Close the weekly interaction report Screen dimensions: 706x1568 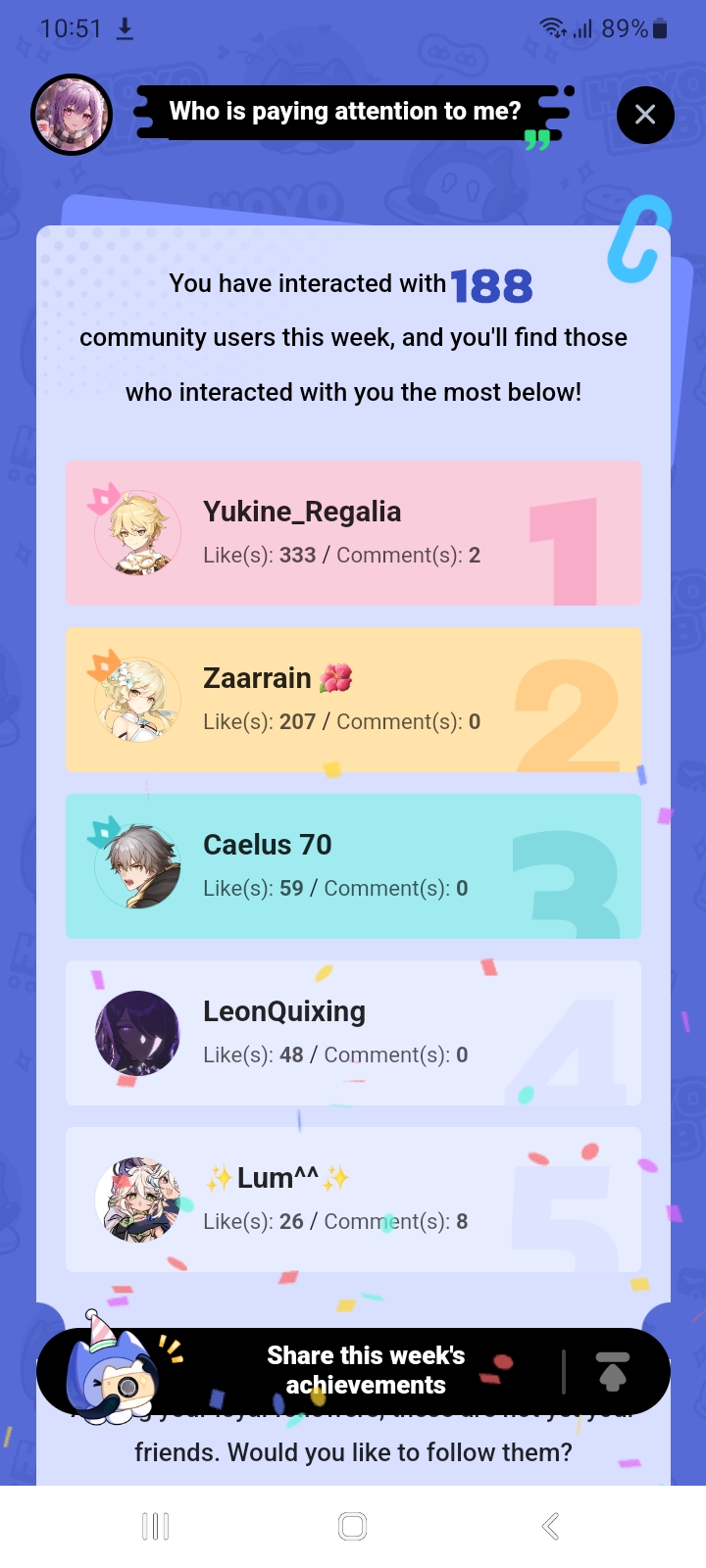[x=645, y=115]
